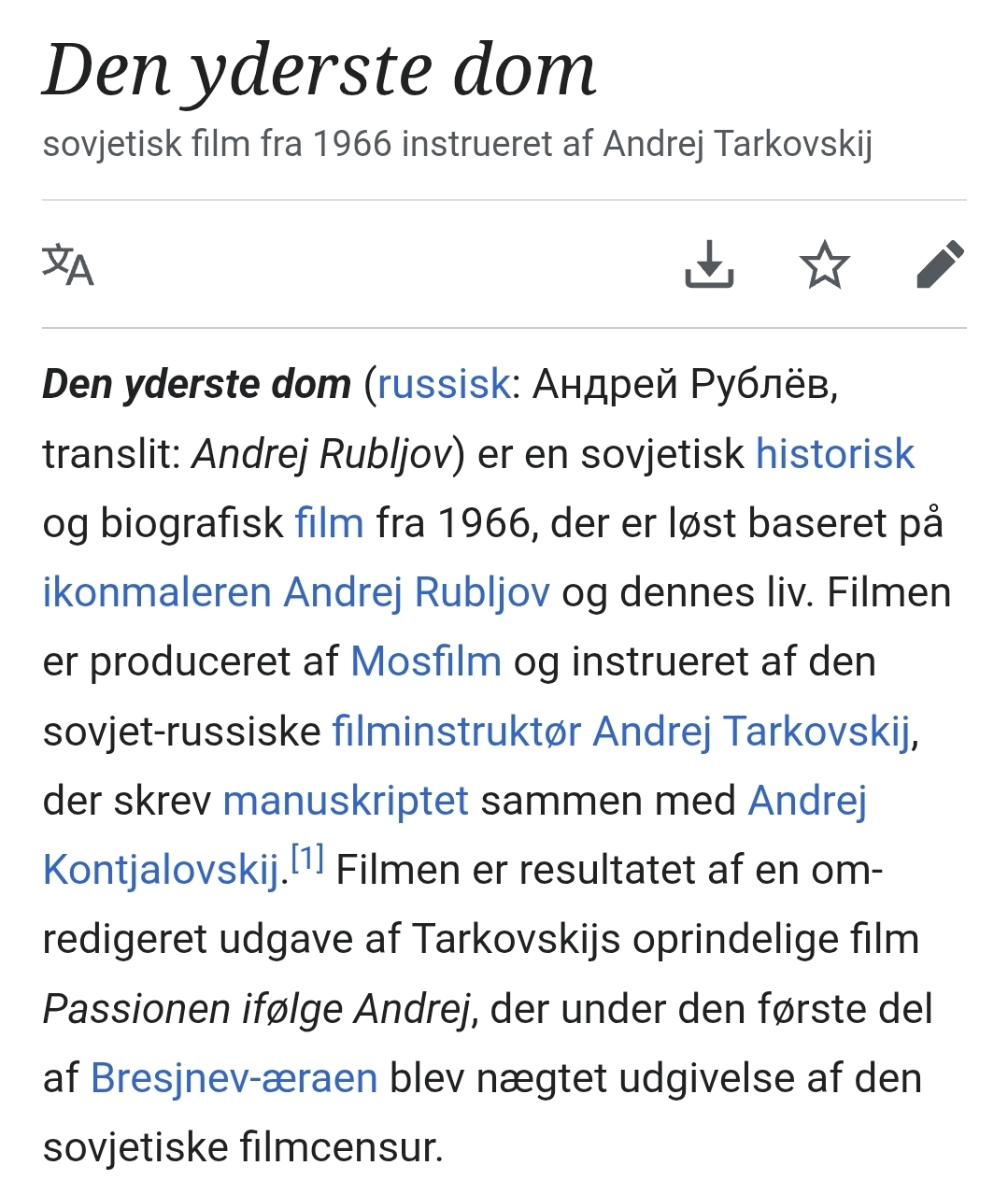Open the Mosfilm link

point(426,662)
